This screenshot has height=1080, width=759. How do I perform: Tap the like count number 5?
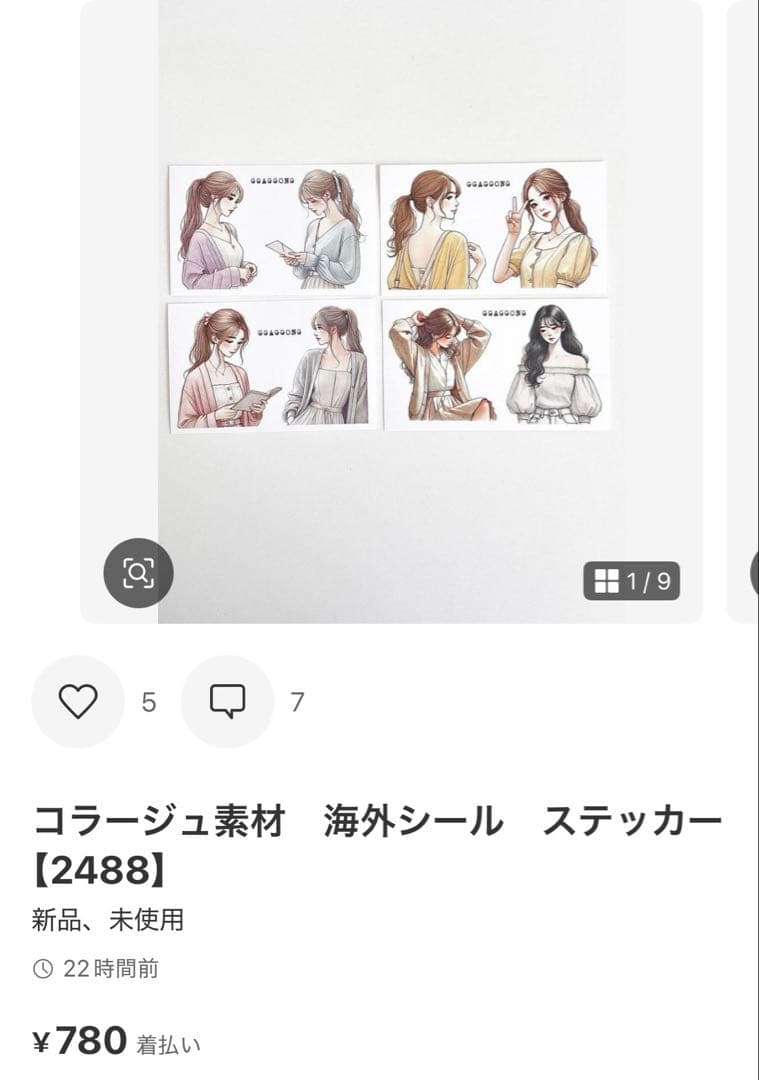pyautogui.click(x=147, y=703)
